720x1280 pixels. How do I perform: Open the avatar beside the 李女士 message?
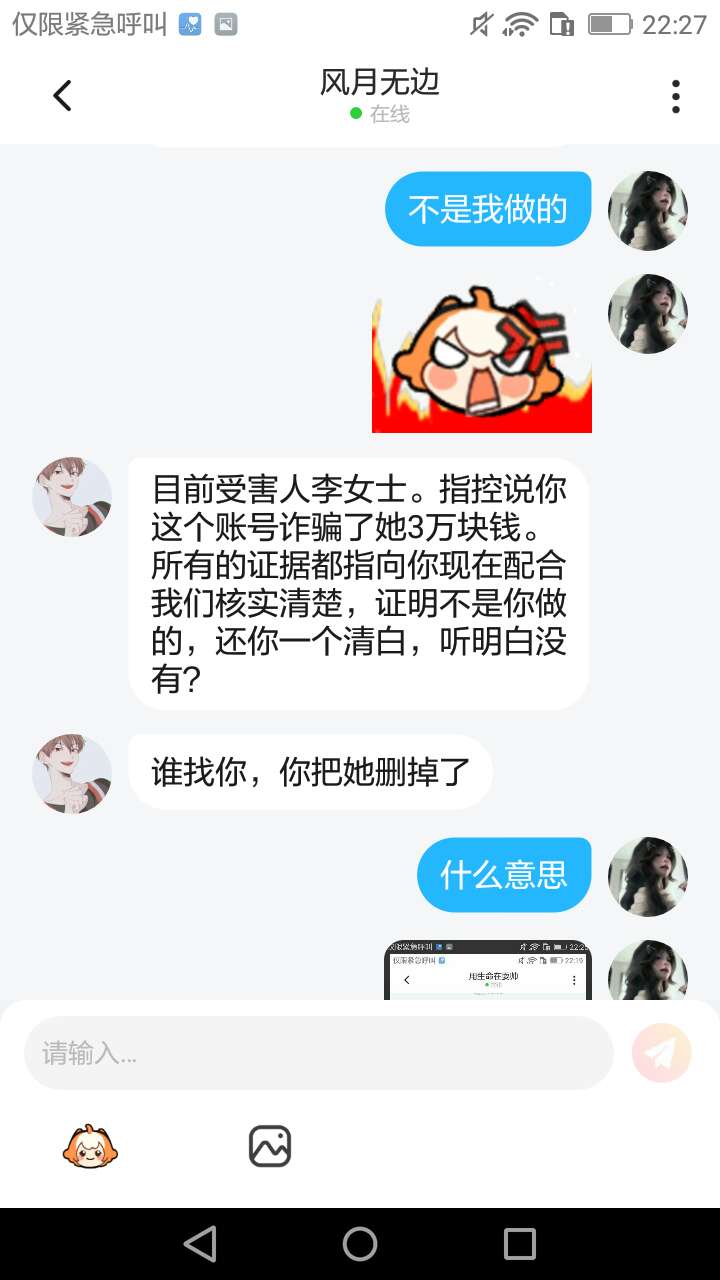72,497
